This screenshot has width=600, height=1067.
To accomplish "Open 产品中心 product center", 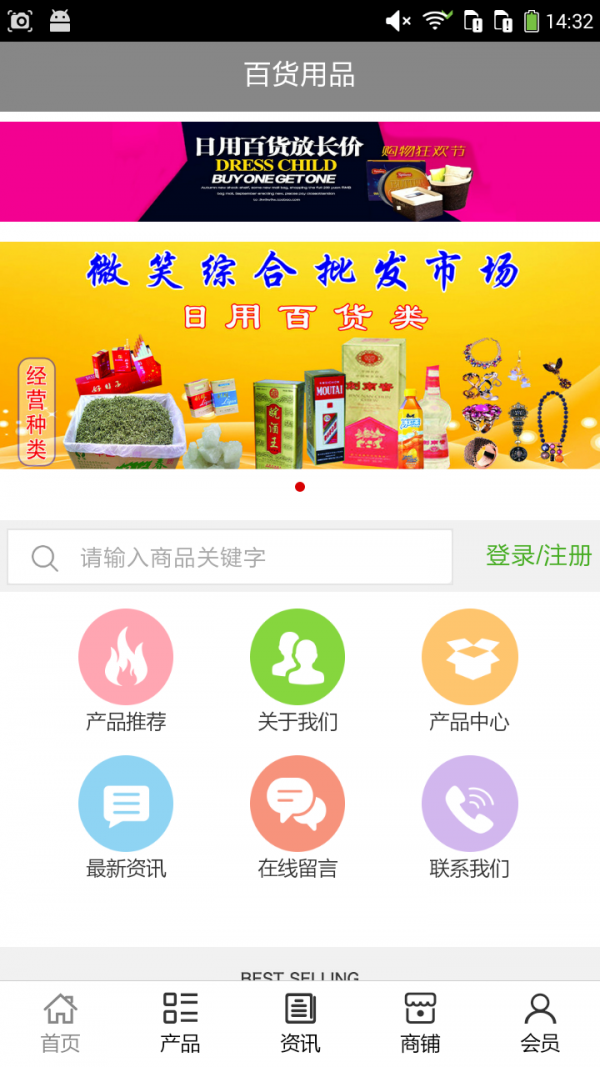I will coord(469,671).
